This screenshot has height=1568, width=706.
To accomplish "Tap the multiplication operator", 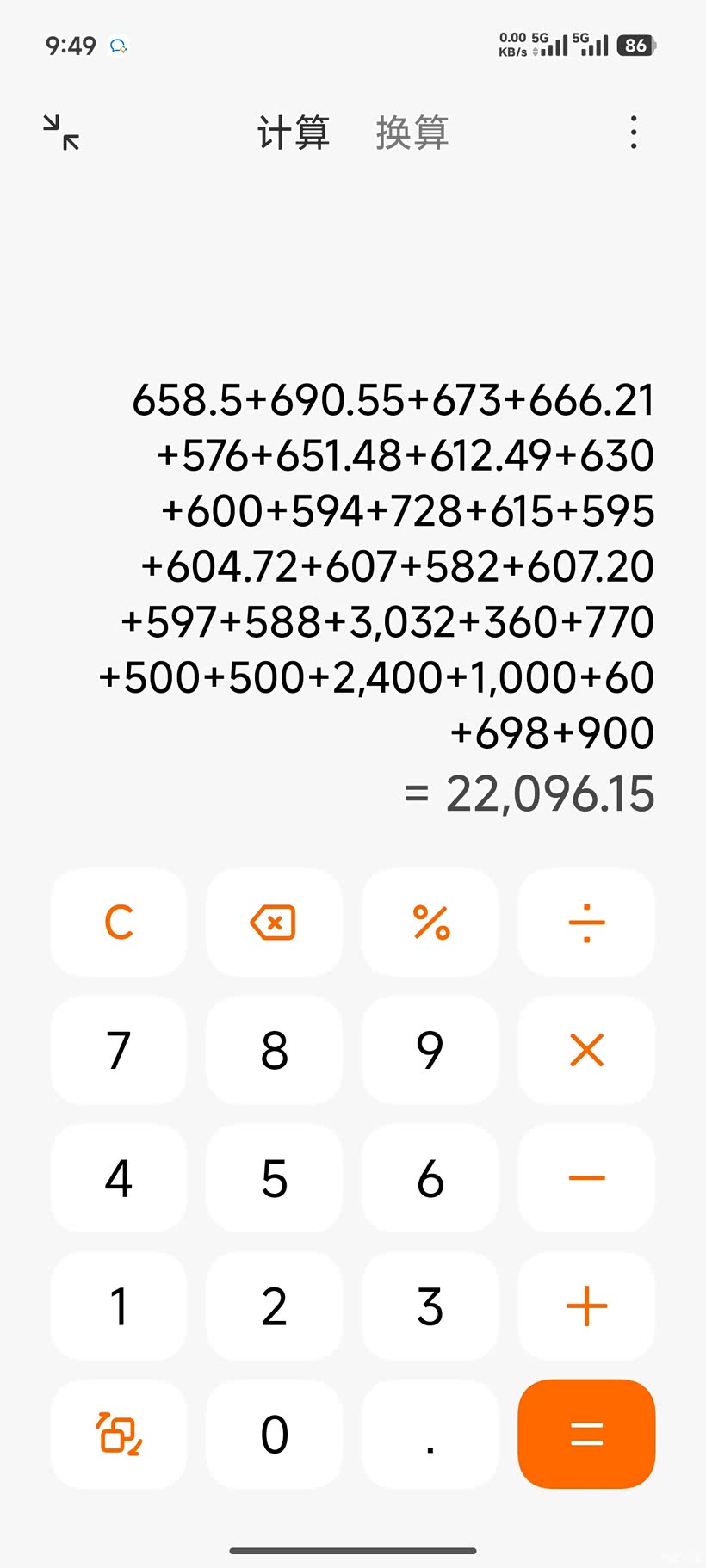I will (586, 1050).
